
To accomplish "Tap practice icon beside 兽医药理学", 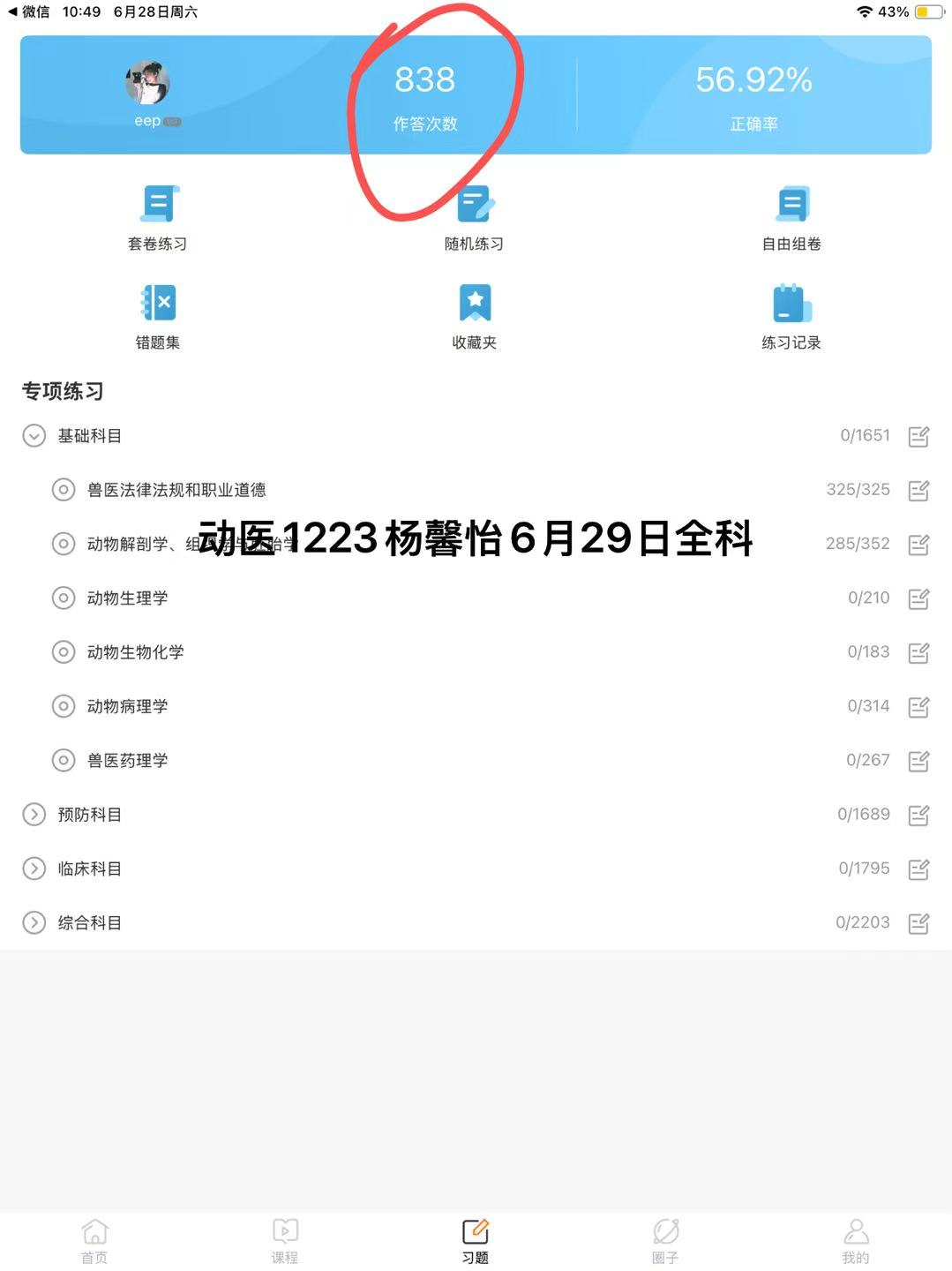I will pos(918,761).
